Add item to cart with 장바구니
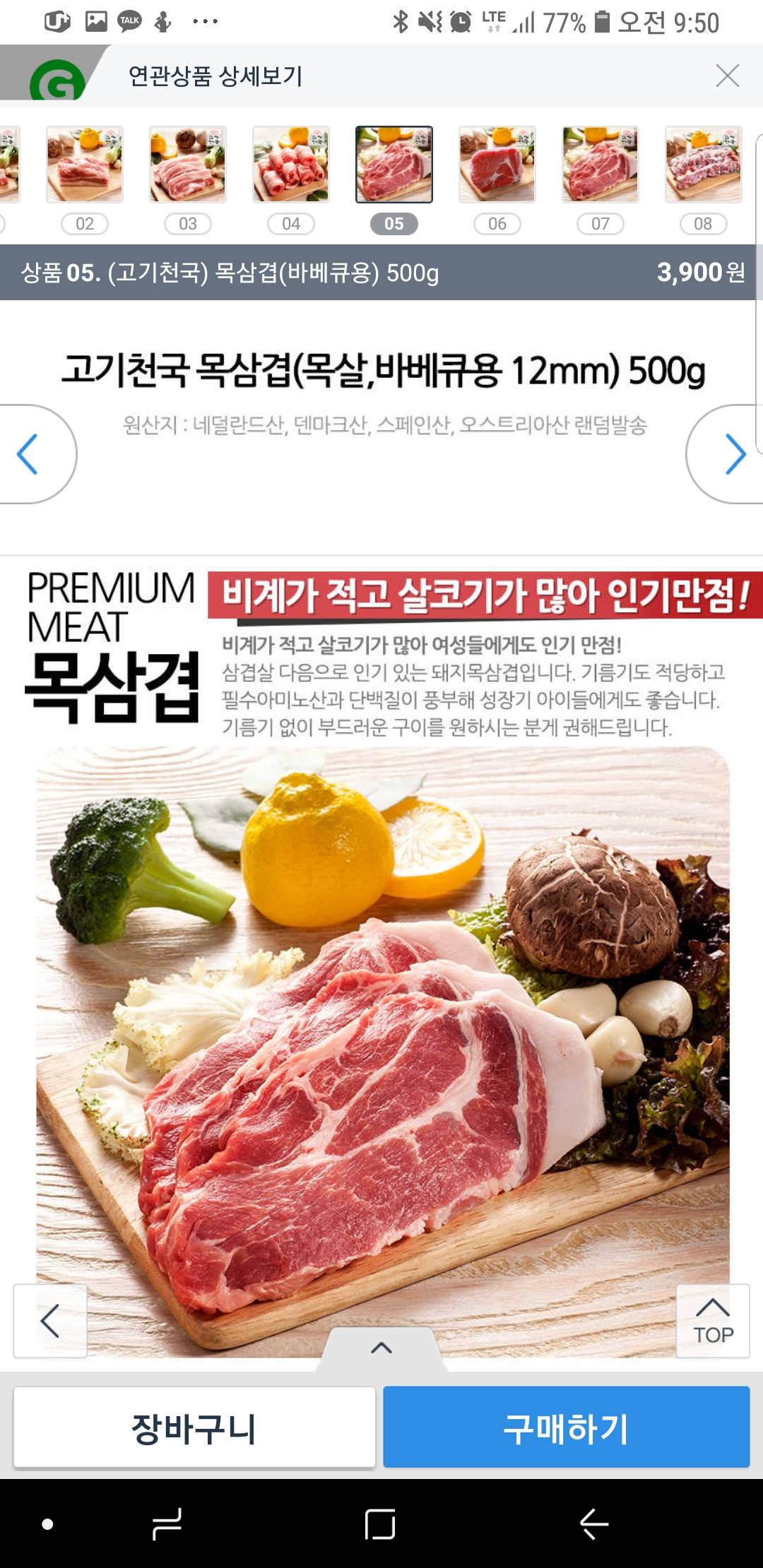 194,1427
